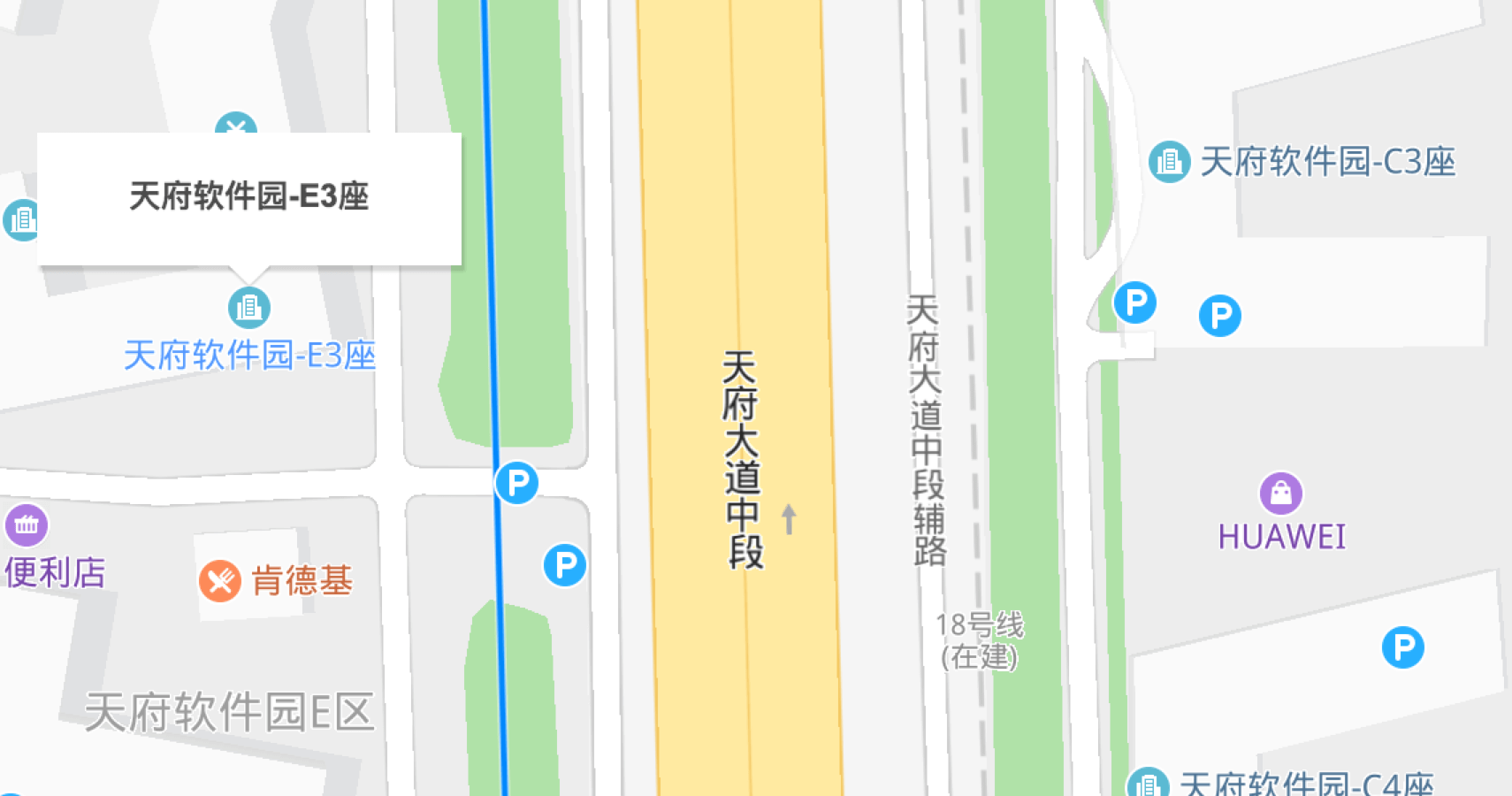Select the parking marker below HUAWEI
The image size is (1512, 796).
point(1402,647)
